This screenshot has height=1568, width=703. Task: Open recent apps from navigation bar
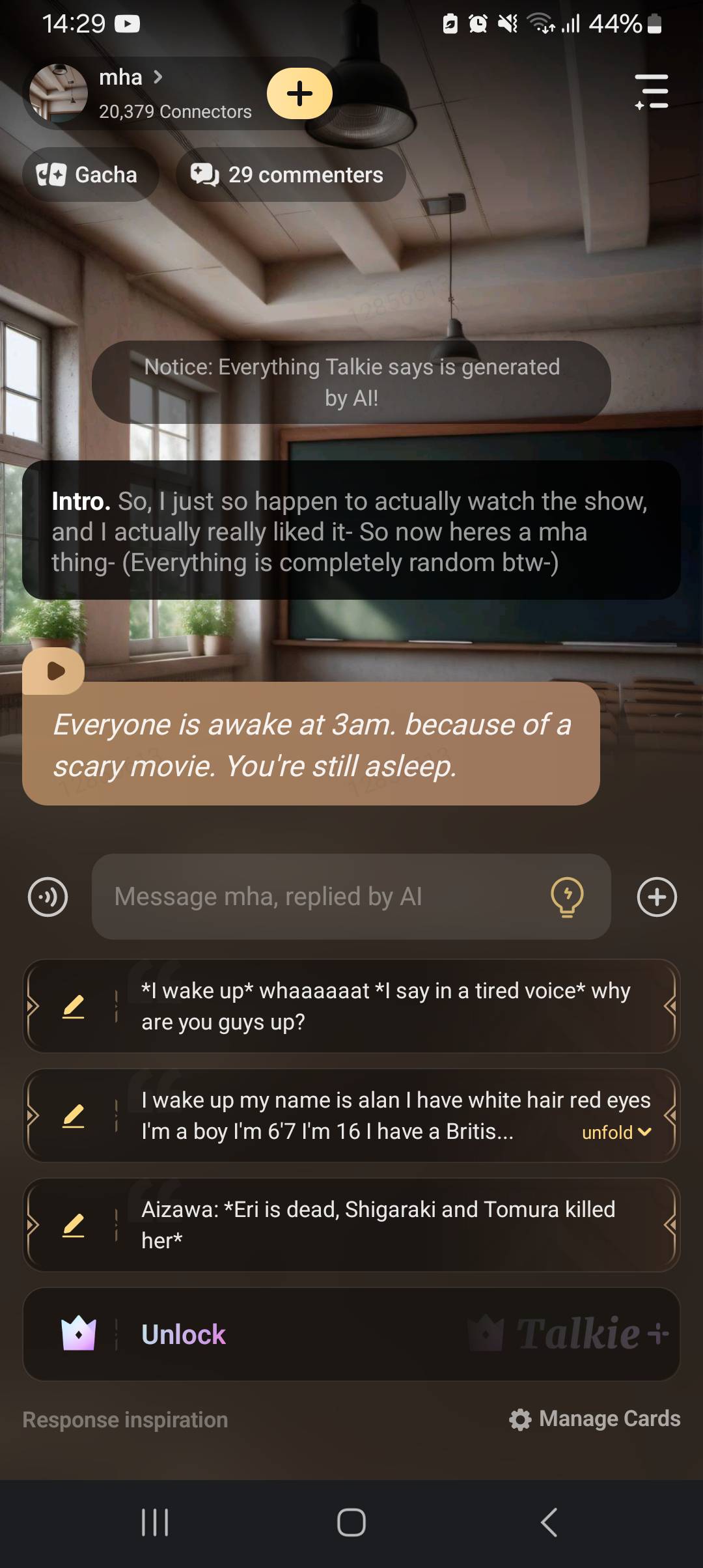click(x=155, y=1522)
